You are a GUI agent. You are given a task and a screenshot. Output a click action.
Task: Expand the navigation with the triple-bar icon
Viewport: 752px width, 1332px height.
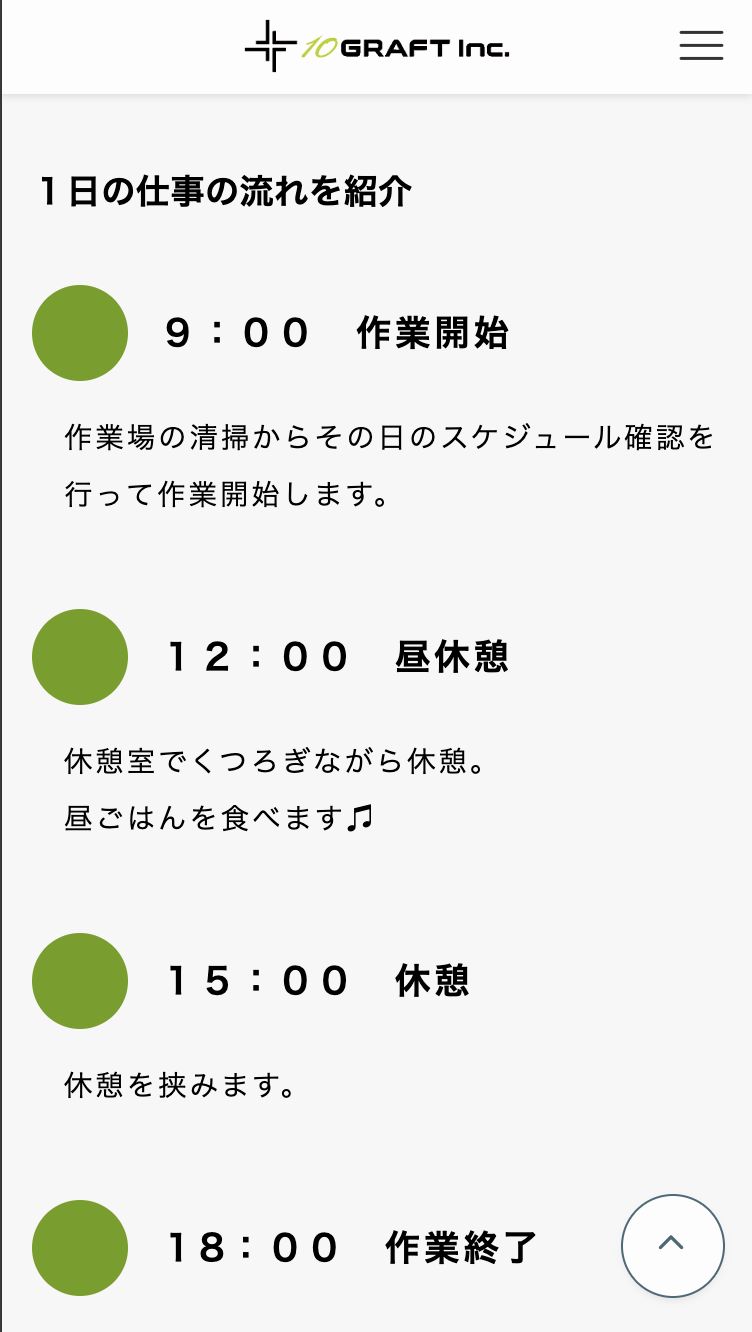701,45
